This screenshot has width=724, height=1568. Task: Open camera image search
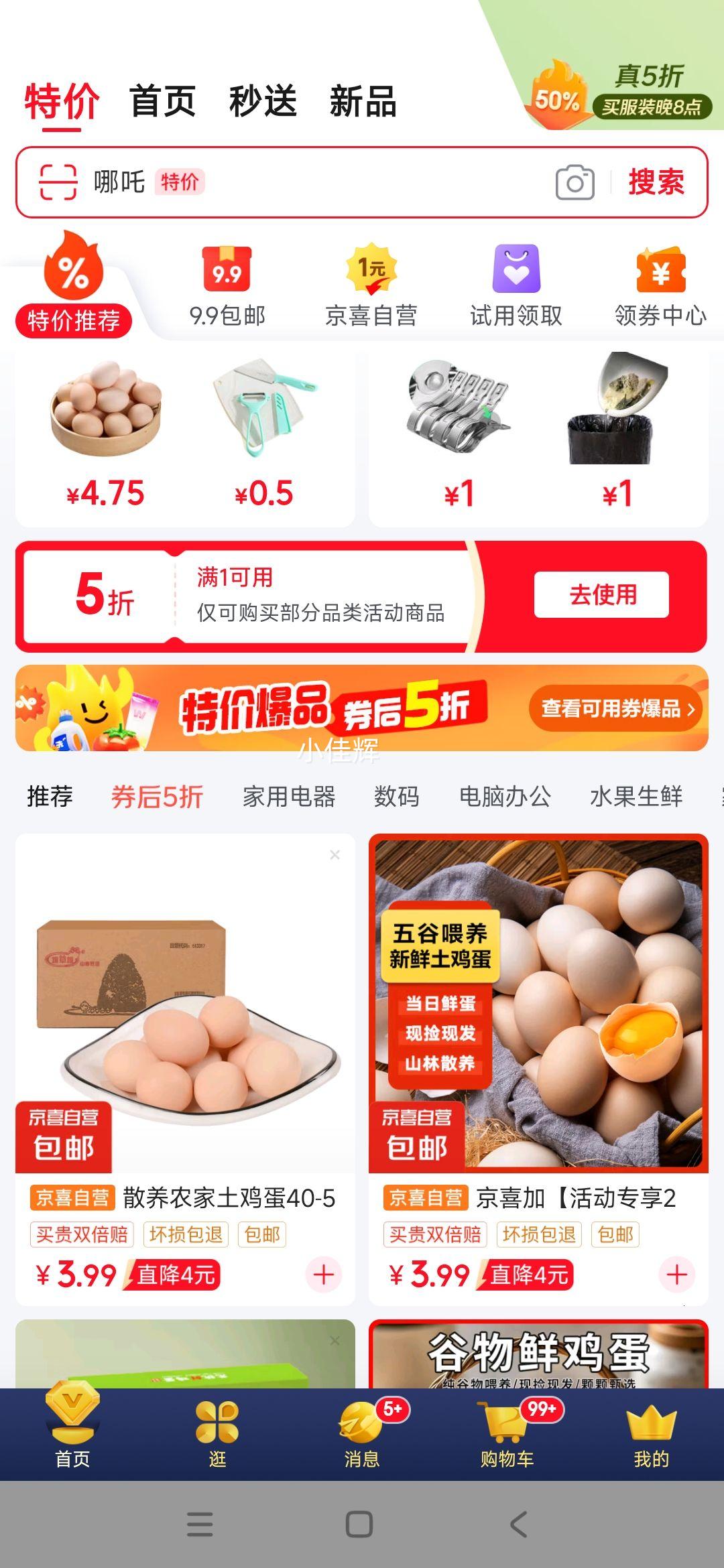tap(575, 182)
